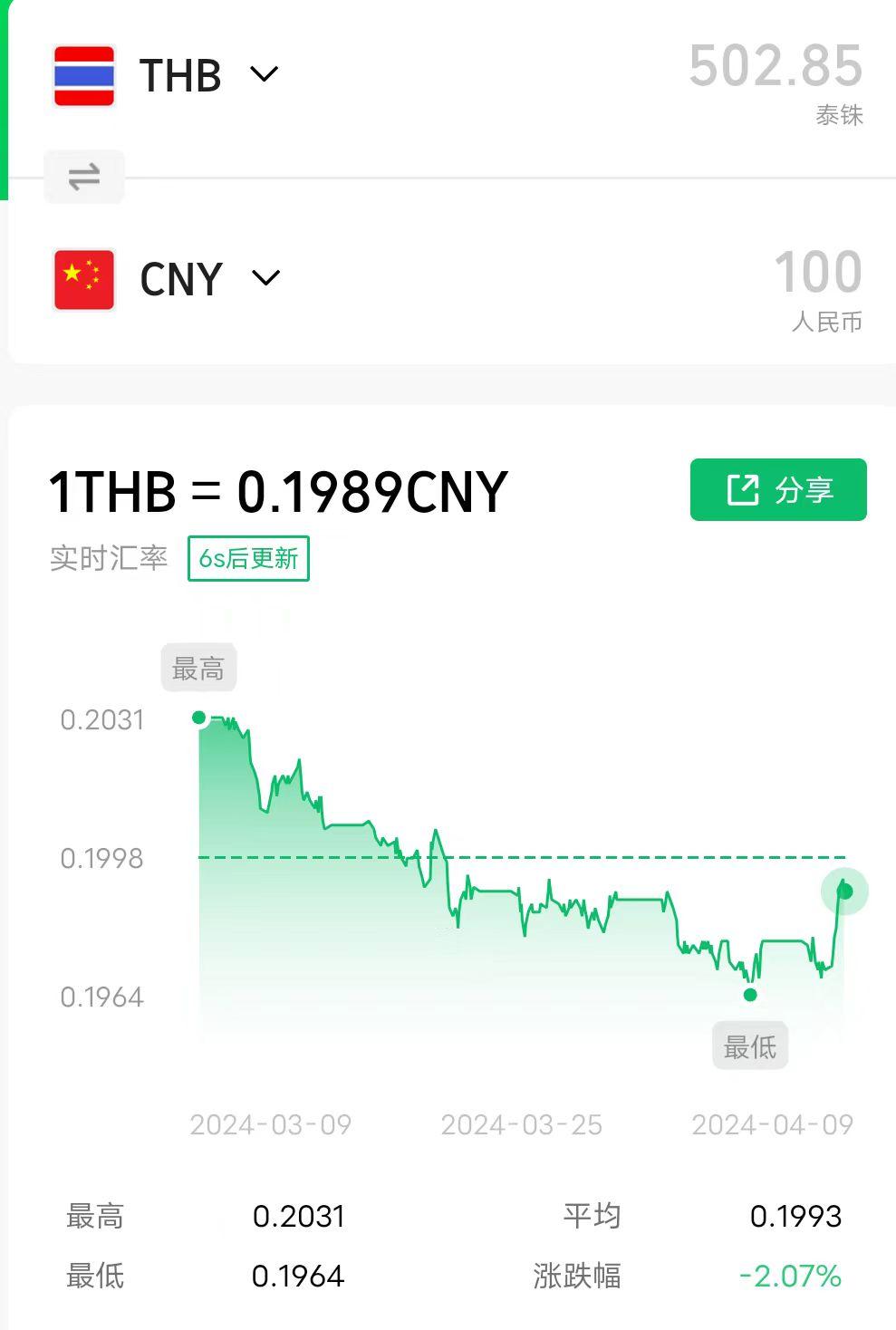Select the 最高 marker dot on the chart
The image size is (896, 1330).
point(200,717)
